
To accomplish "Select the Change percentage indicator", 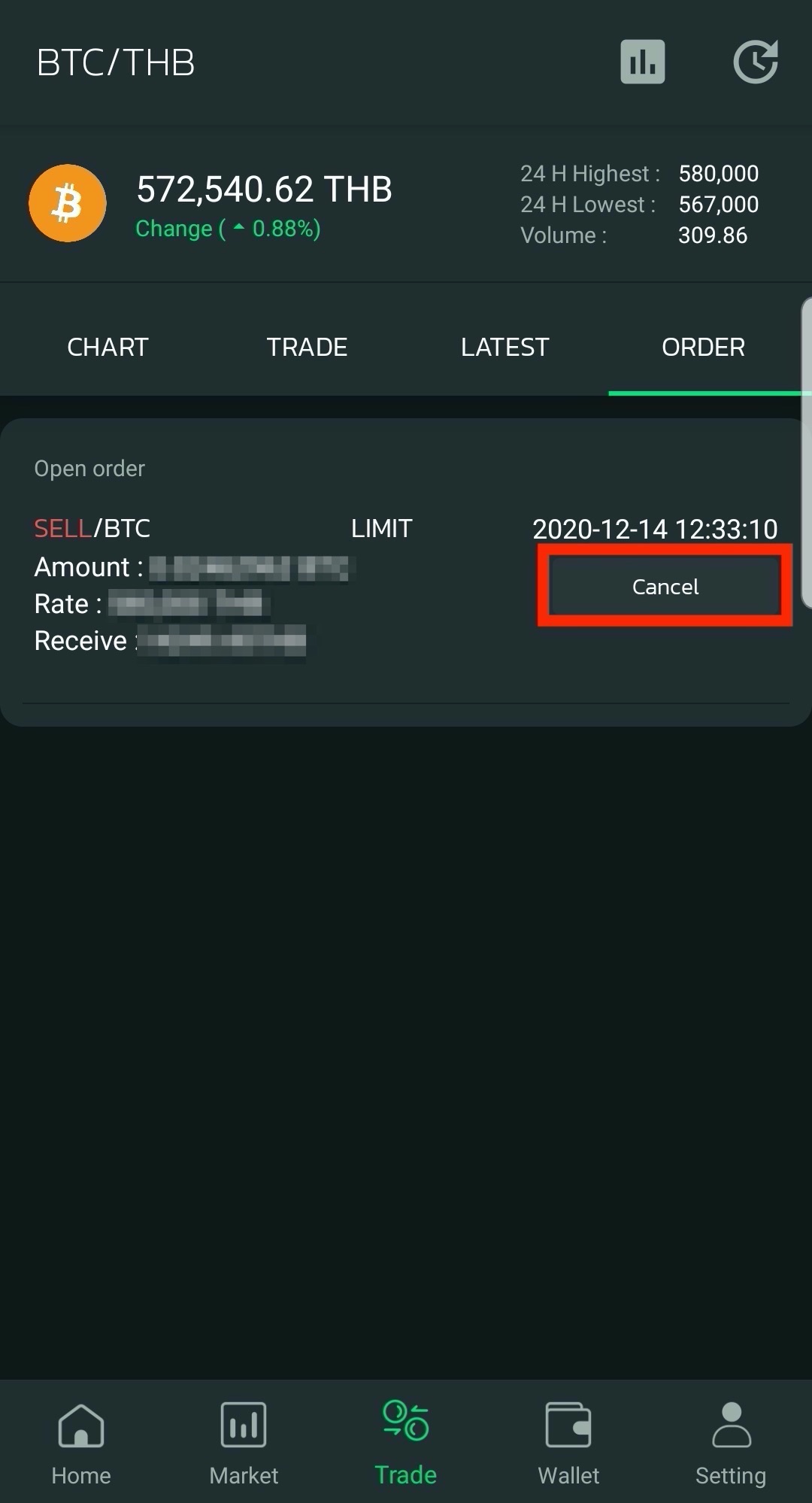I will pos(227,228).
